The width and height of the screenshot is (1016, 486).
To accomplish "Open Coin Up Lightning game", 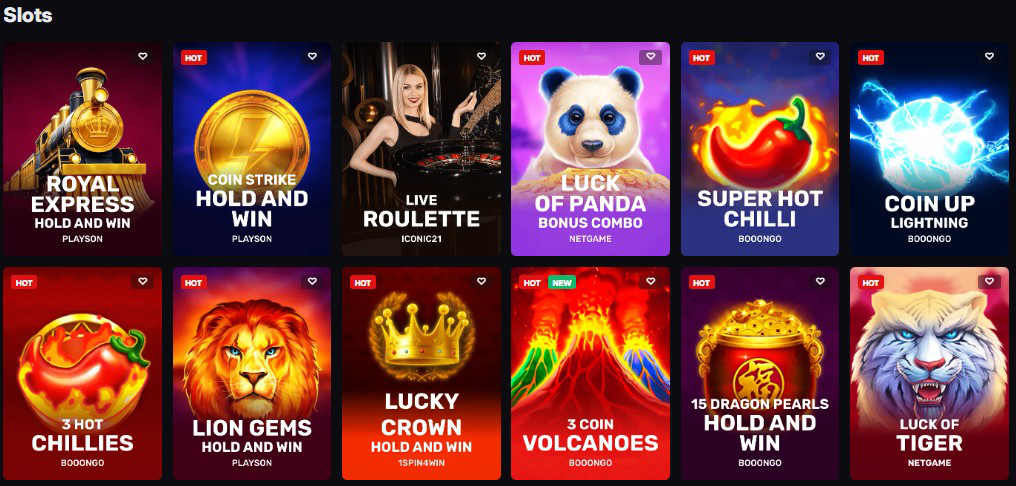I will coord(929,150).
